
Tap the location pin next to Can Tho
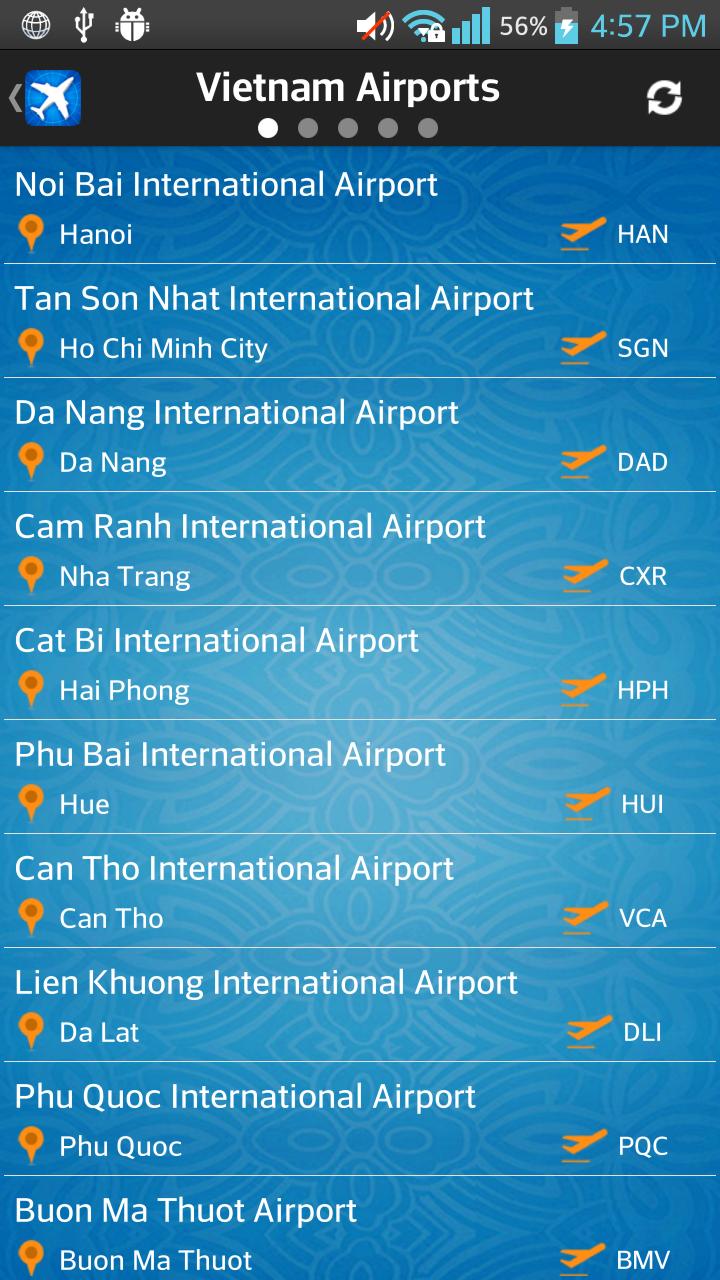[30, 917]
